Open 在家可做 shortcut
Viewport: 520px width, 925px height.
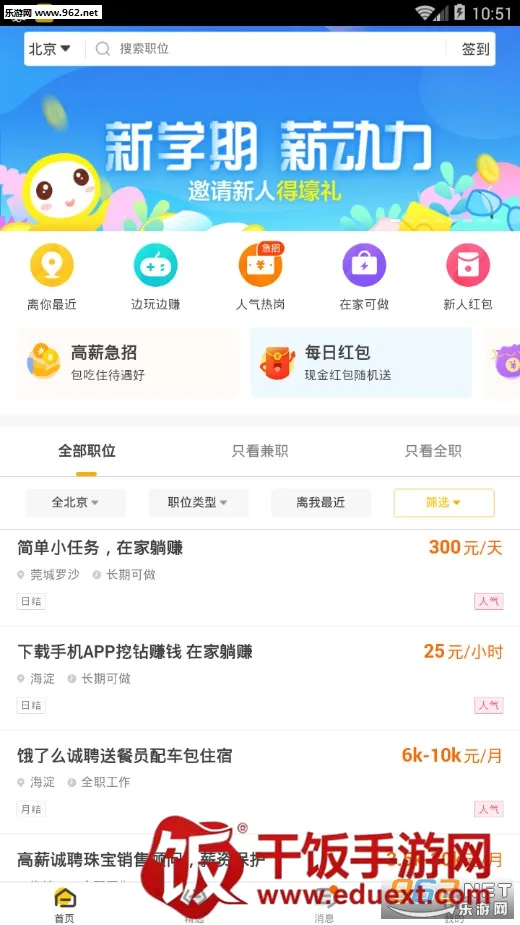point(364,277)
